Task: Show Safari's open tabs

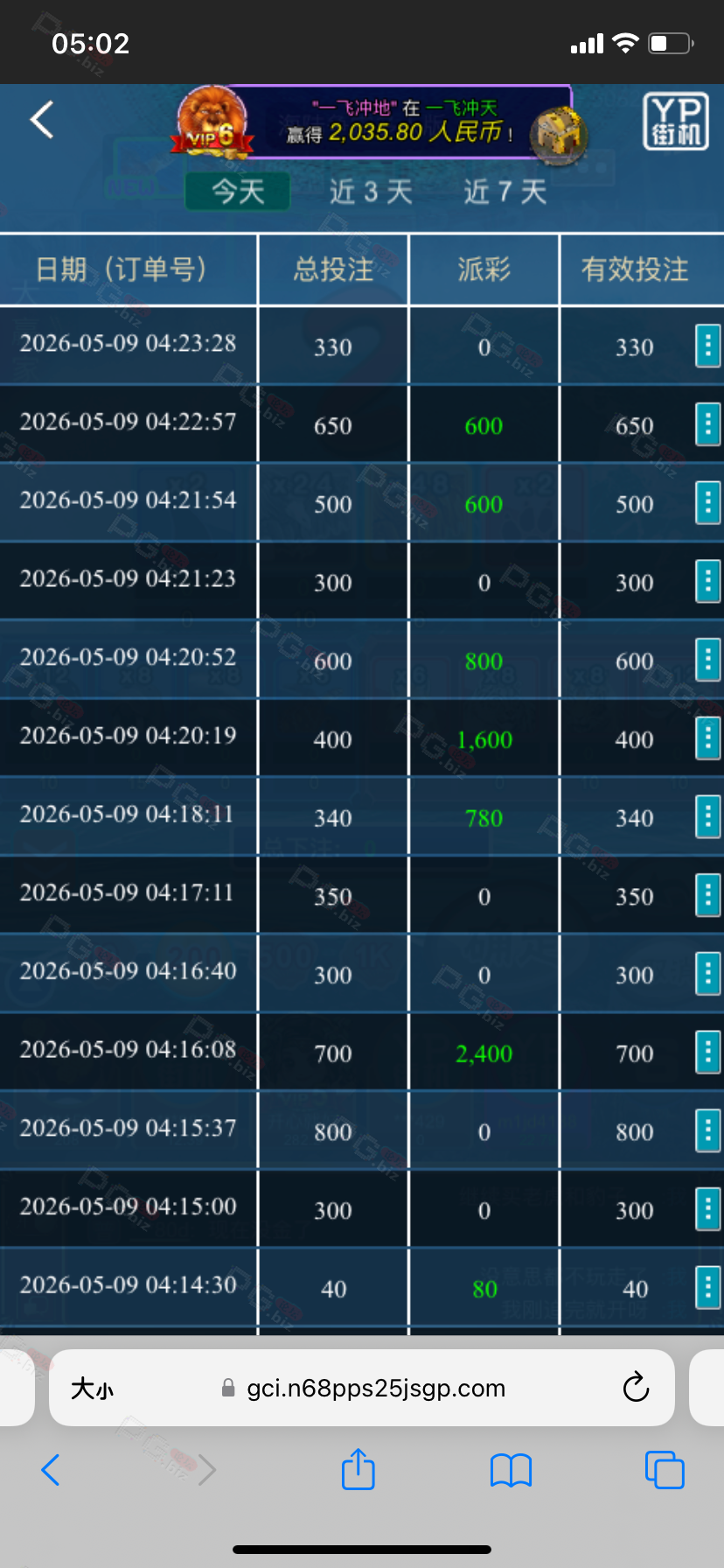Action: (x=665, y=1469)
